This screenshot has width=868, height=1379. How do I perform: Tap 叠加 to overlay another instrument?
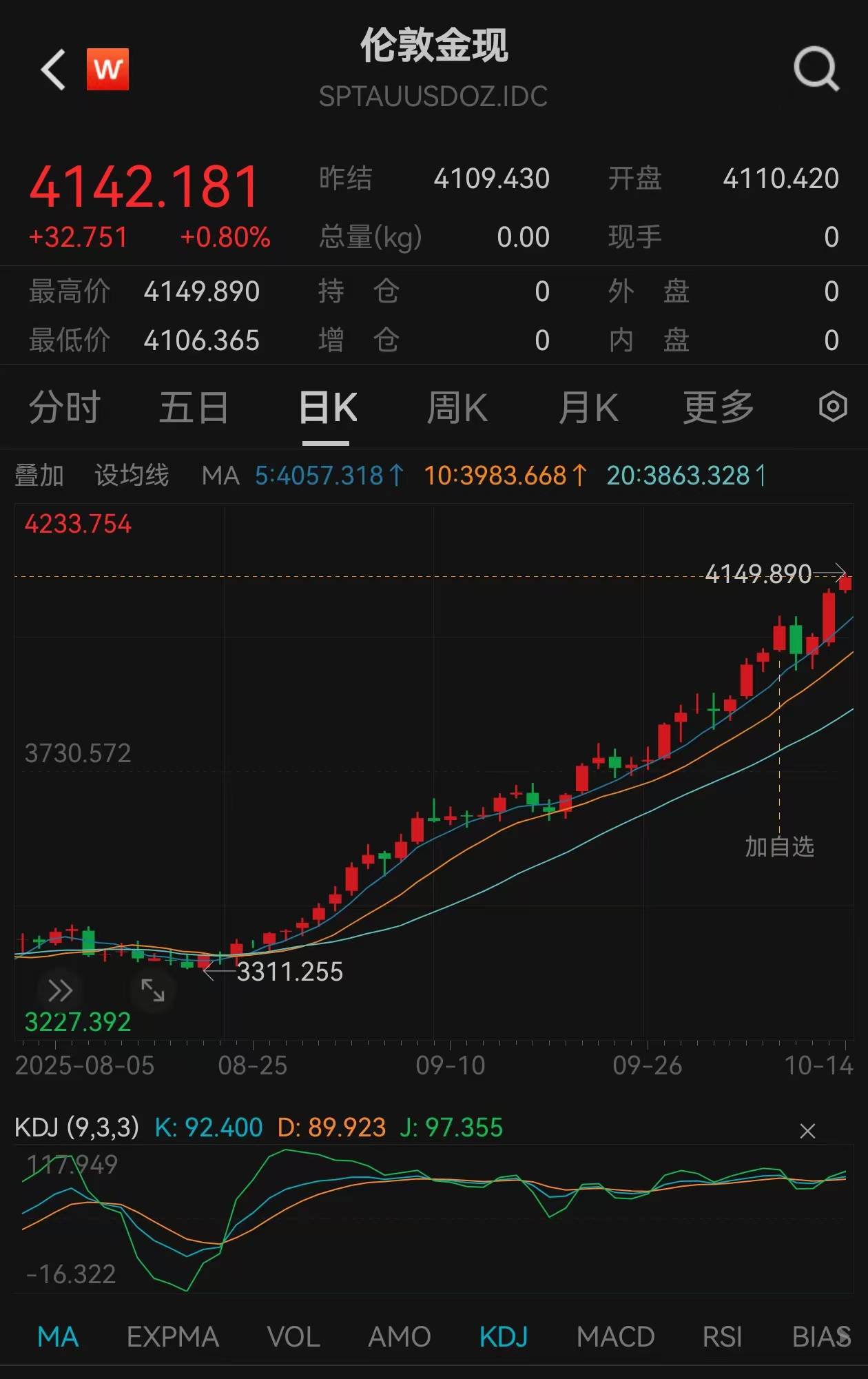click(39, 476)
